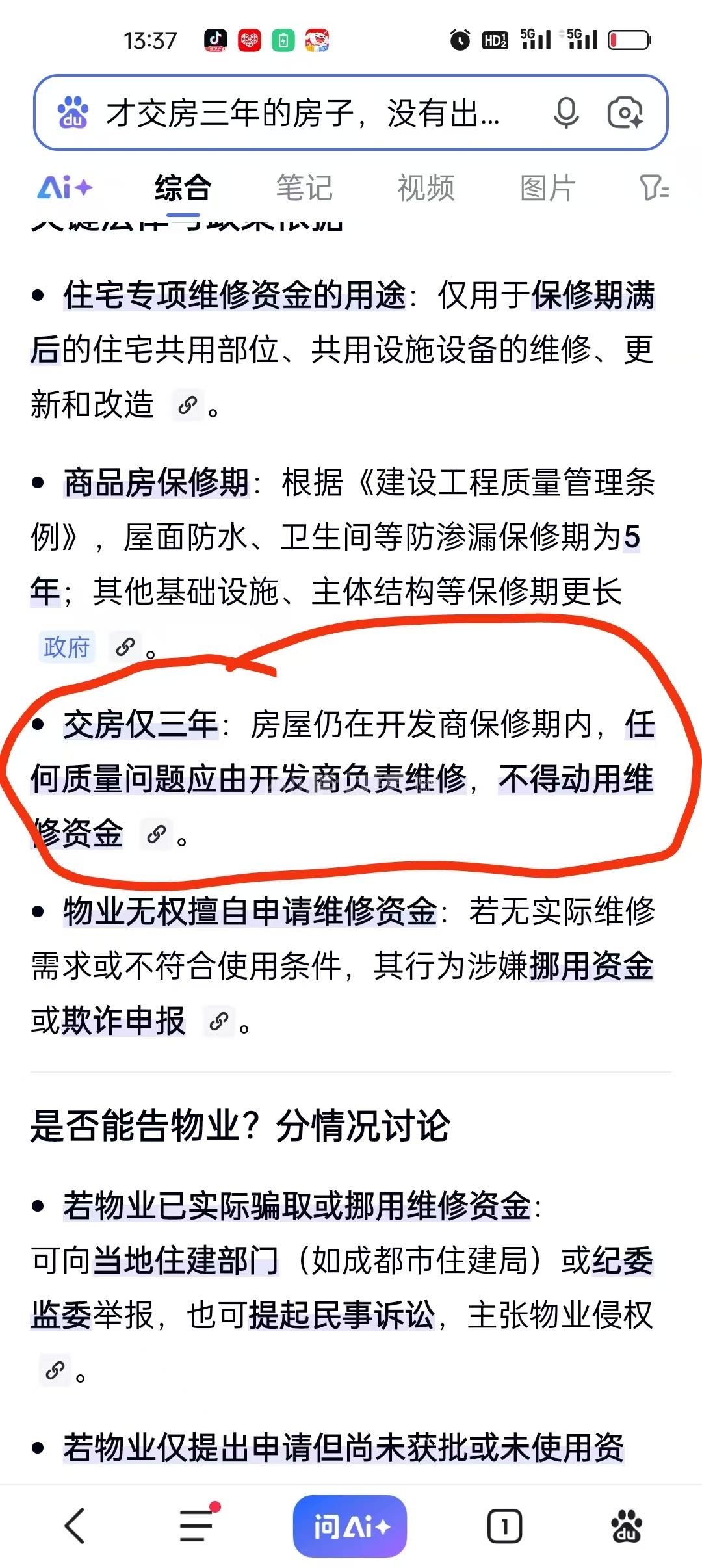
Task: Switch to the Ai+ tab
Action: tap(65, 188)
